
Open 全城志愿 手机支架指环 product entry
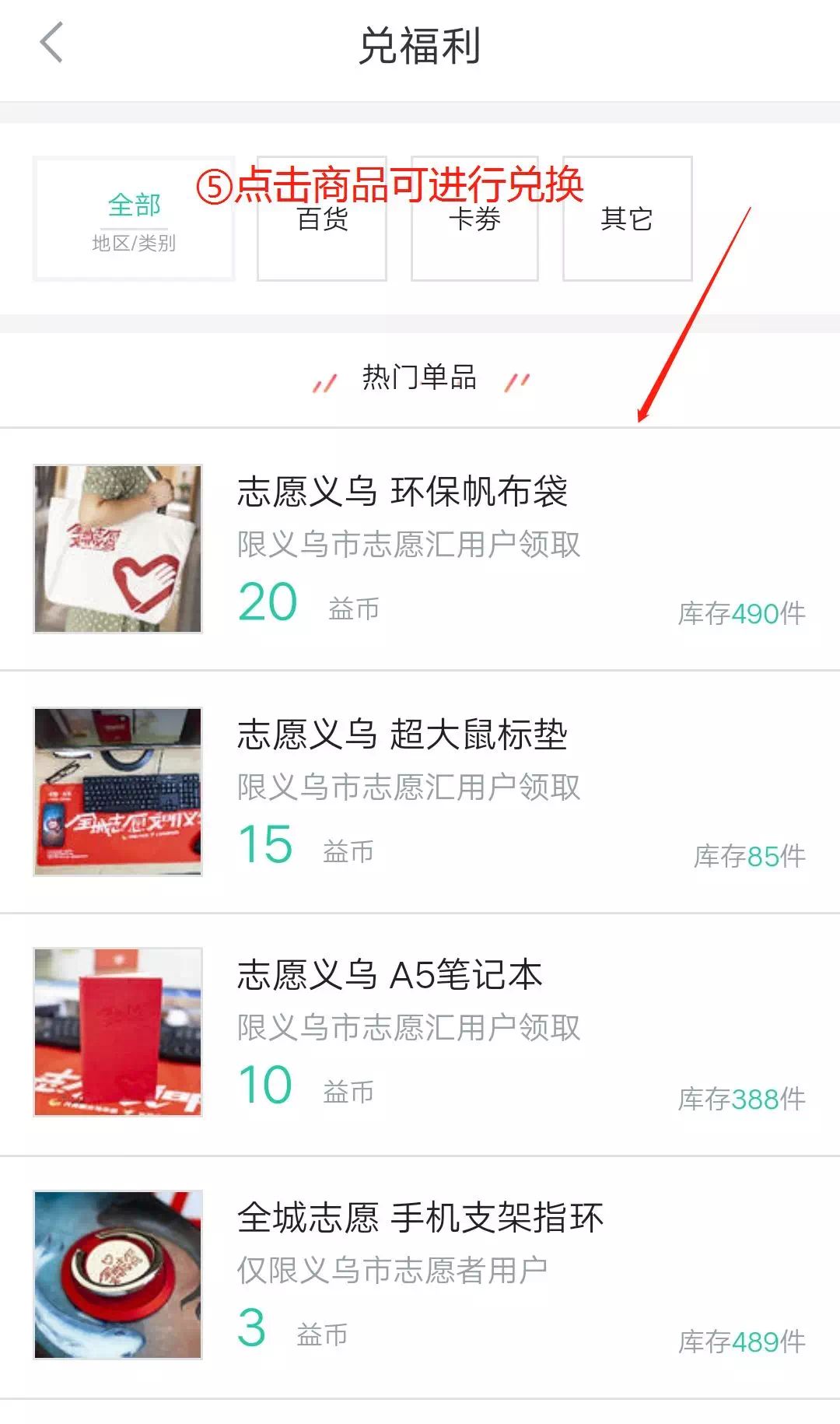point(420,1218)
